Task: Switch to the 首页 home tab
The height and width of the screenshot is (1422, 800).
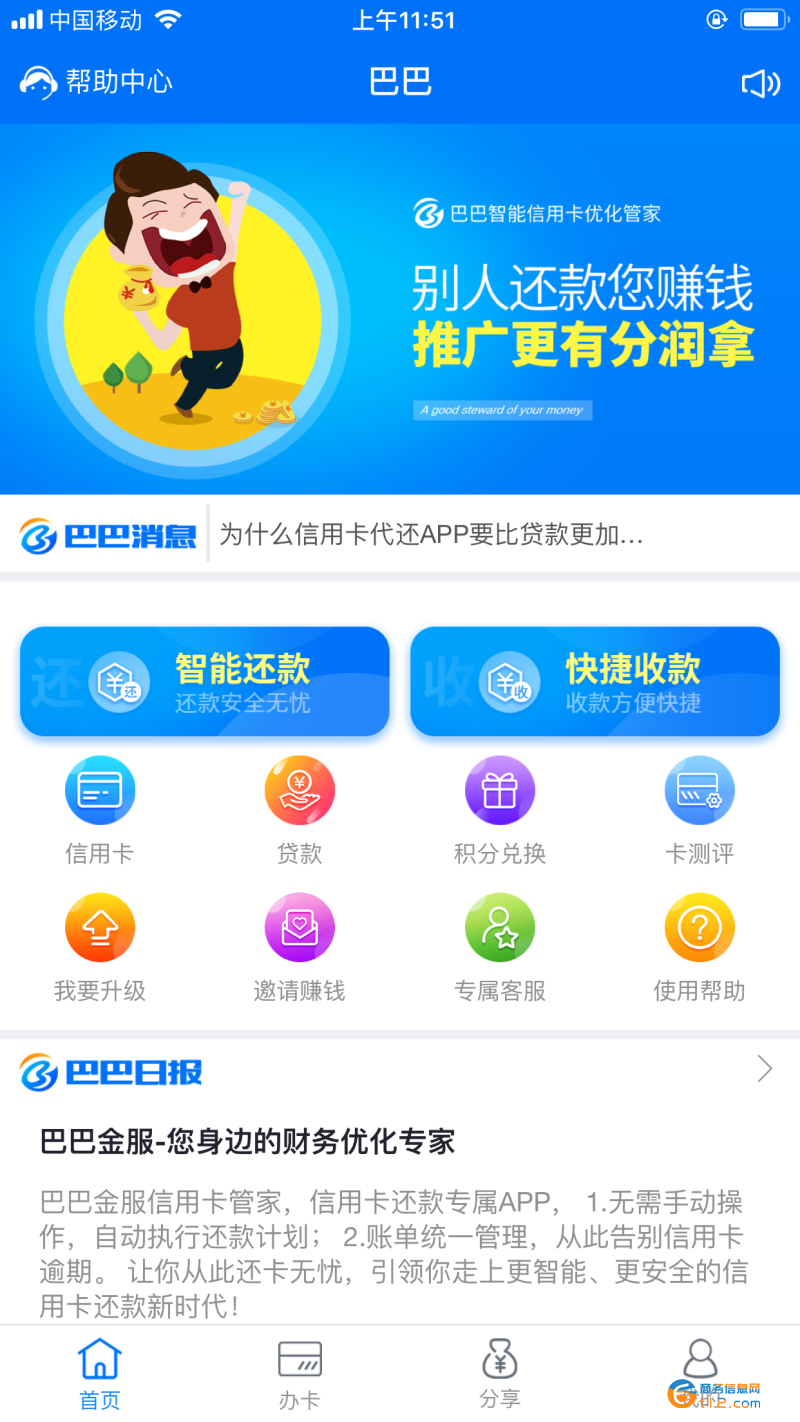Action: tap(100, 1375)
